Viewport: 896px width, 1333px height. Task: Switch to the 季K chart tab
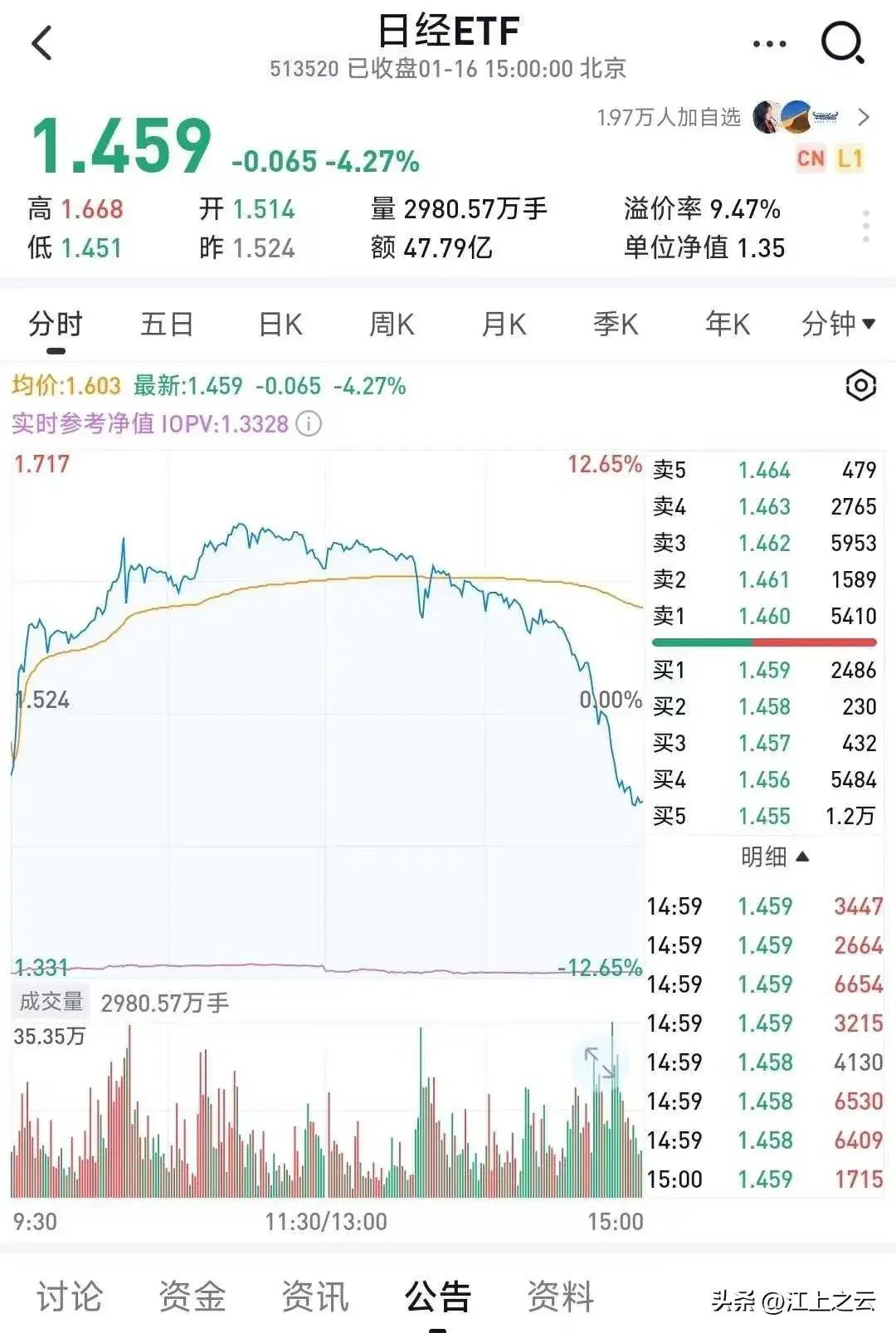click(x=616, y=324)
